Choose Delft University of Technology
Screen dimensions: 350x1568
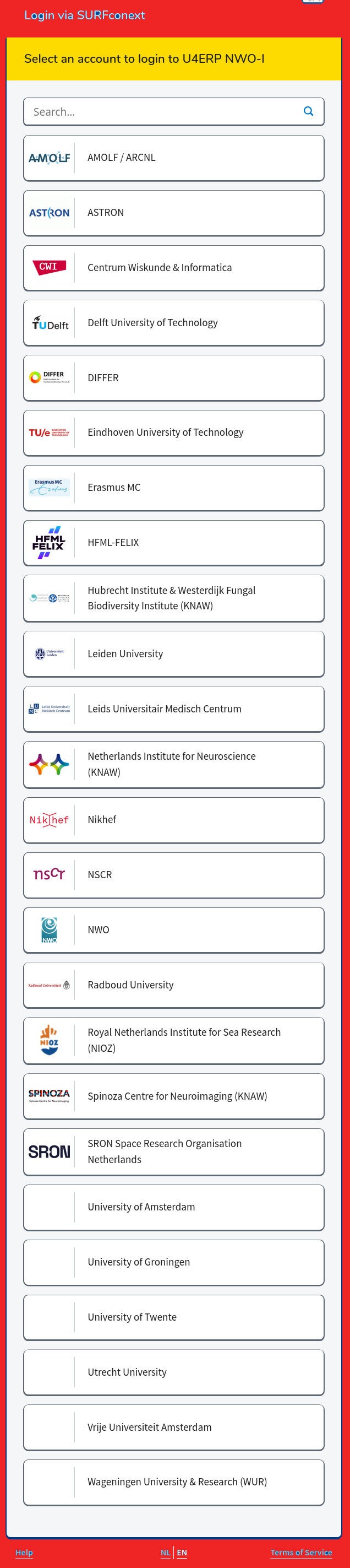(x=173, y=323)
